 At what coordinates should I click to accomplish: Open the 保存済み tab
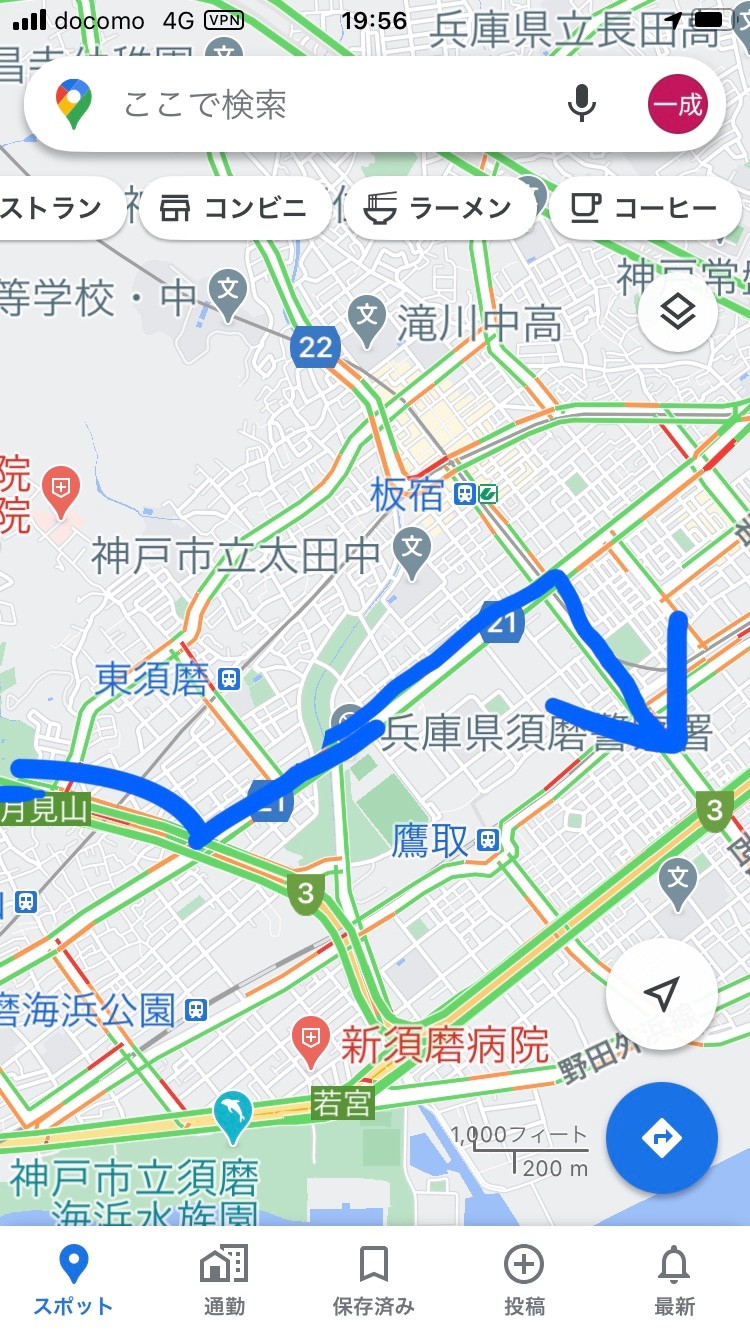374,1280
